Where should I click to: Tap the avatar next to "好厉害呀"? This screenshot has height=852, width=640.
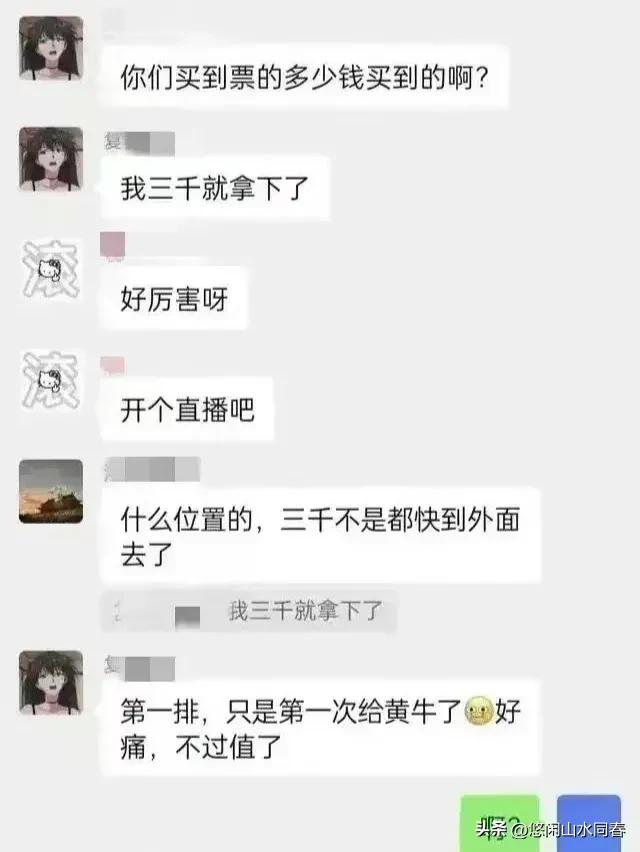(x=51, y=271)
